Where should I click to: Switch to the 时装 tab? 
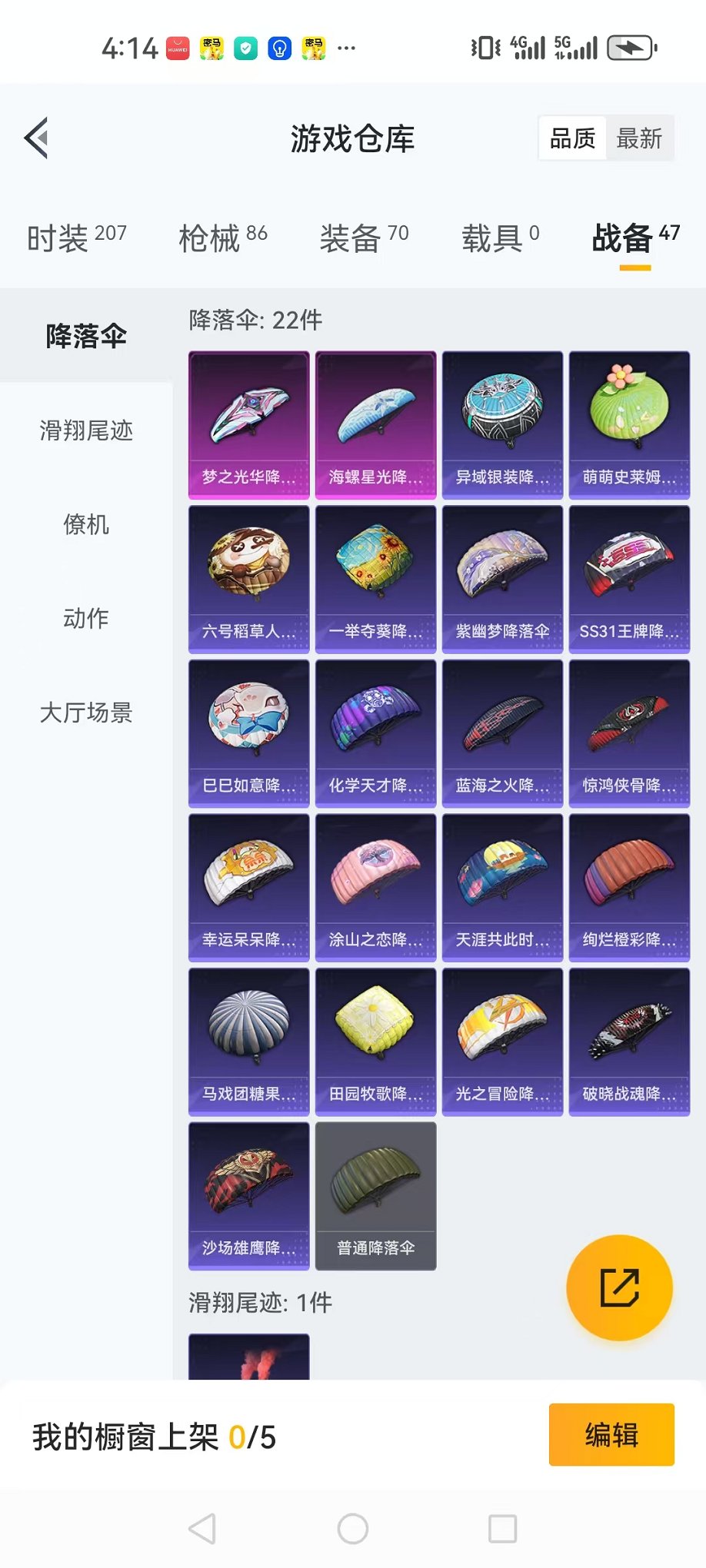[76, 238]
